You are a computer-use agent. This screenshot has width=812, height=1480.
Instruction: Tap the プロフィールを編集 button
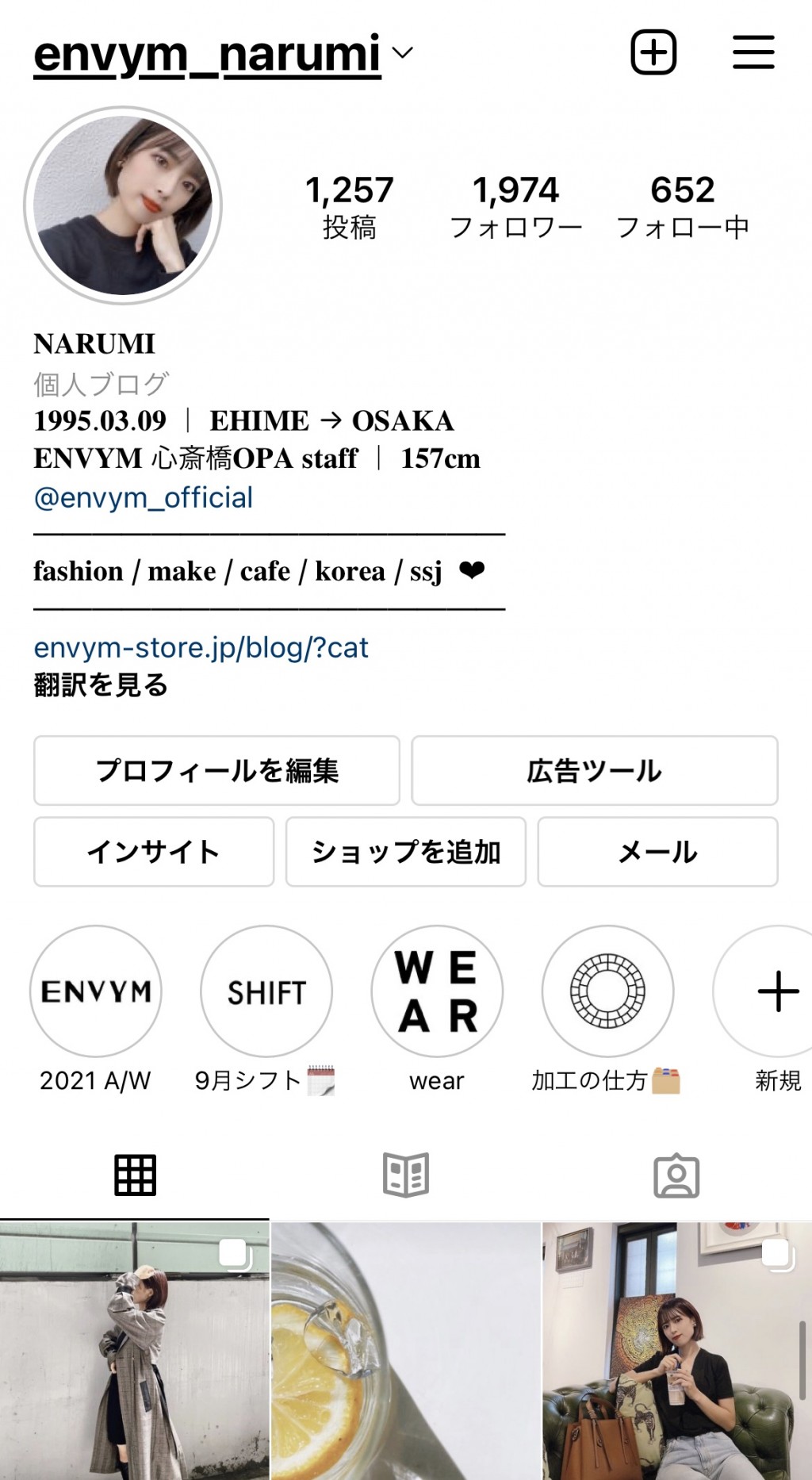tap(216, 771)
